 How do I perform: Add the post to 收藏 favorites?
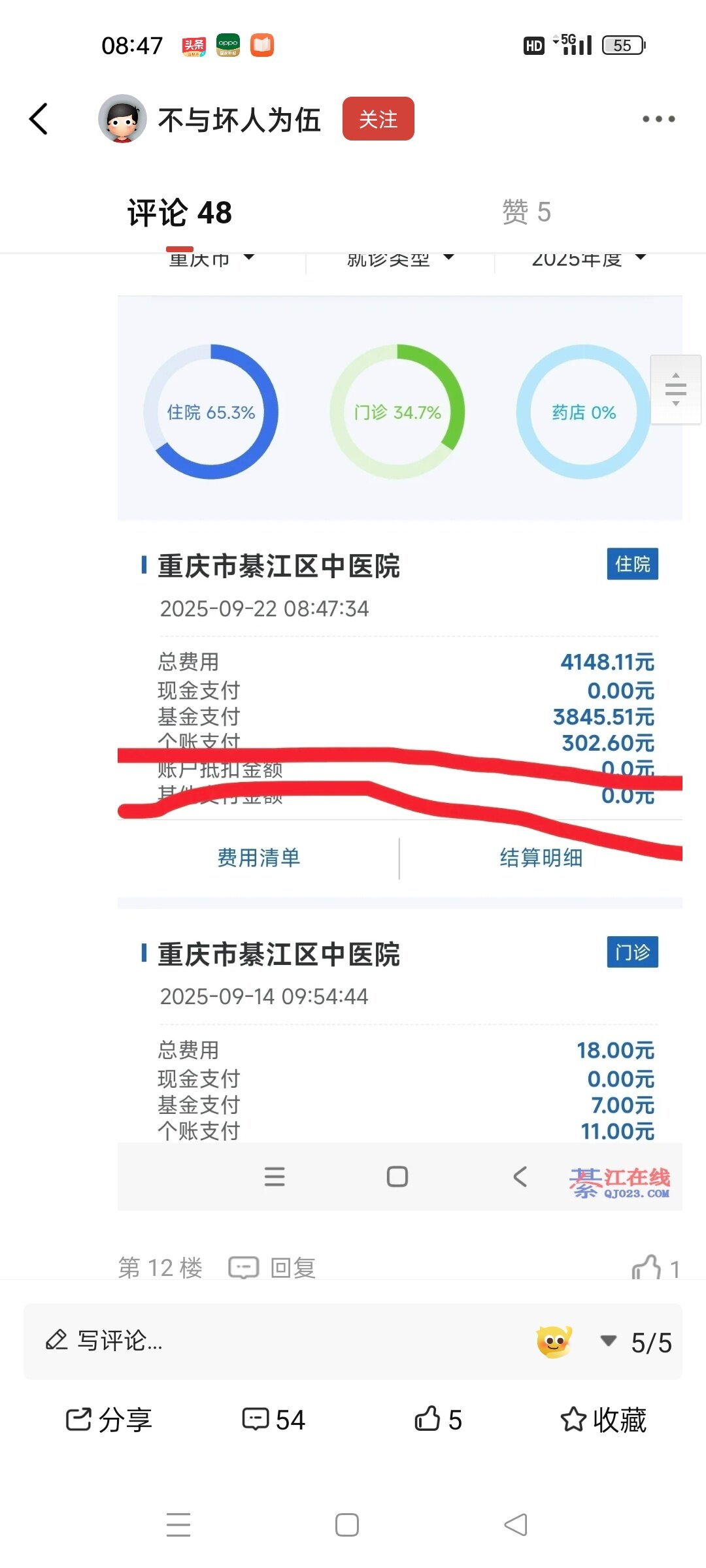[x=603, y=1419]
